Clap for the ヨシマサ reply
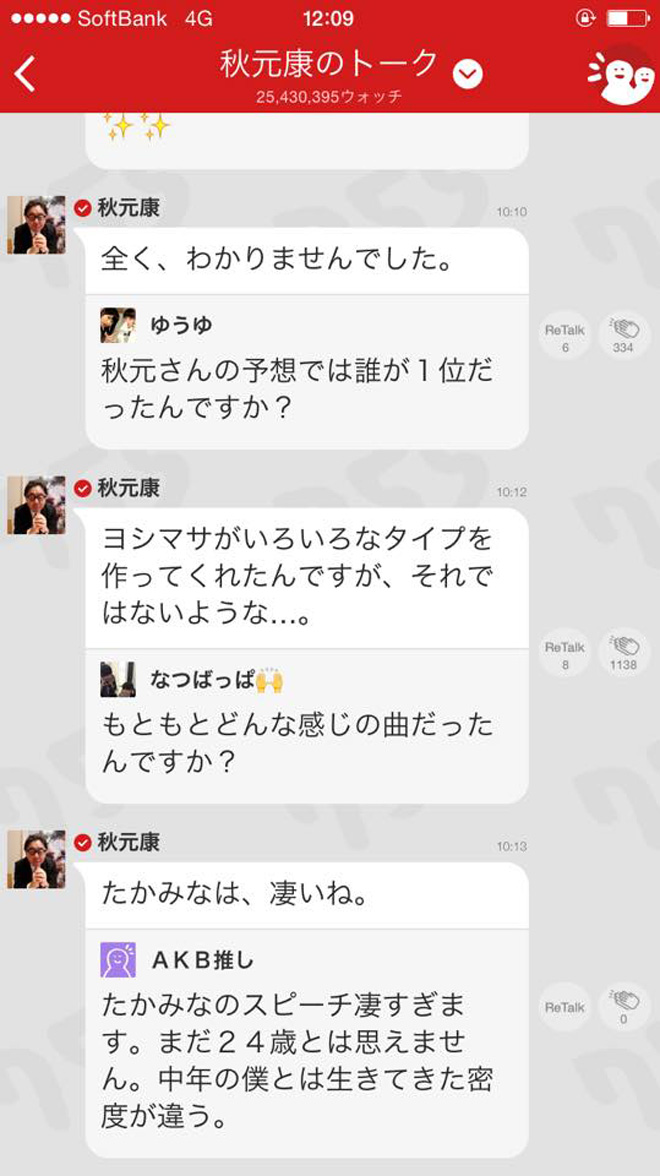Screen dimensions: 660x1176 click(624, 655)
